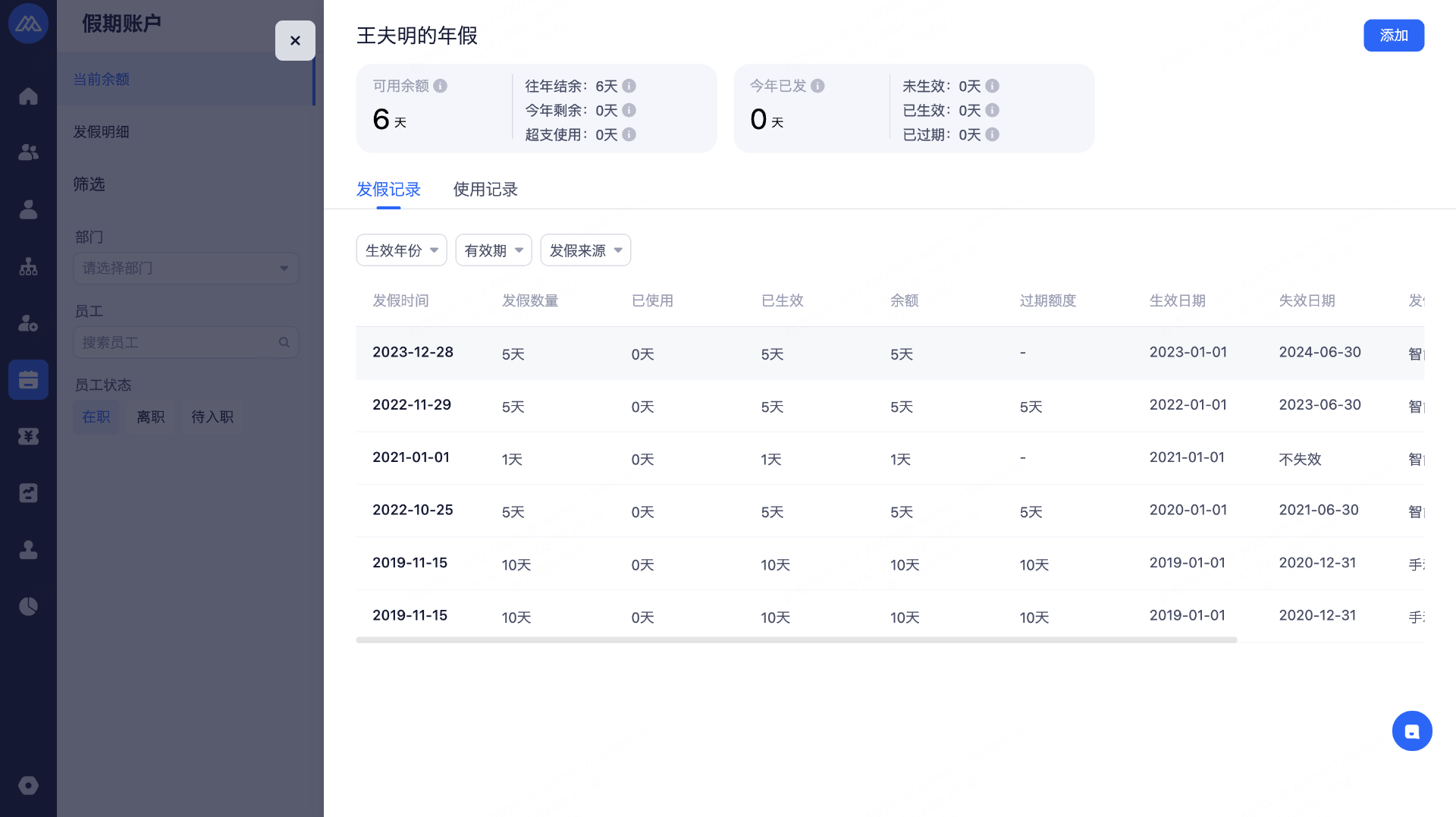Switch to the 使用记录 tab
Viewport: 1456px width, 817px height.
click(x=485, y=190)
